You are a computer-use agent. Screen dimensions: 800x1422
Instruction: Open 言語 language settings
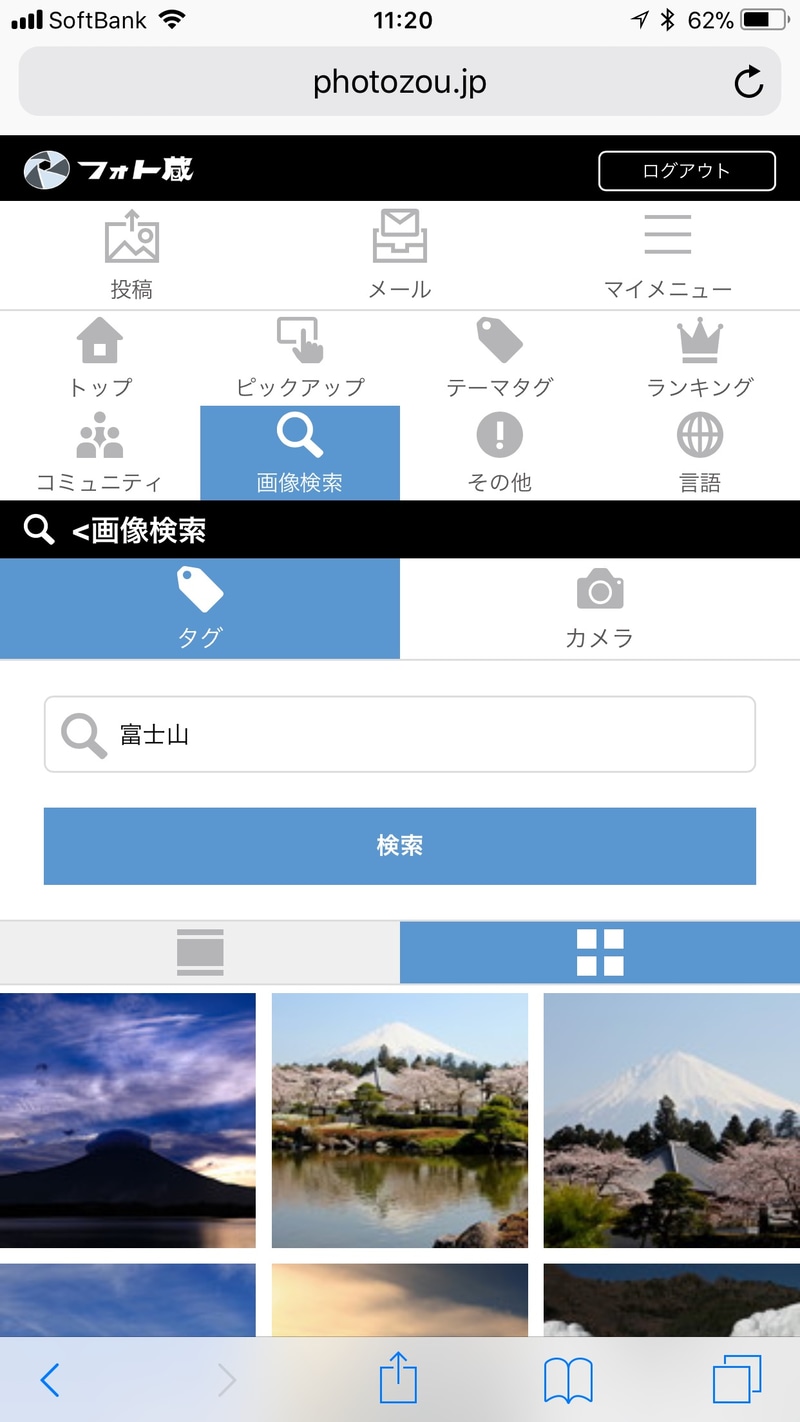click(x=699, y=453)
